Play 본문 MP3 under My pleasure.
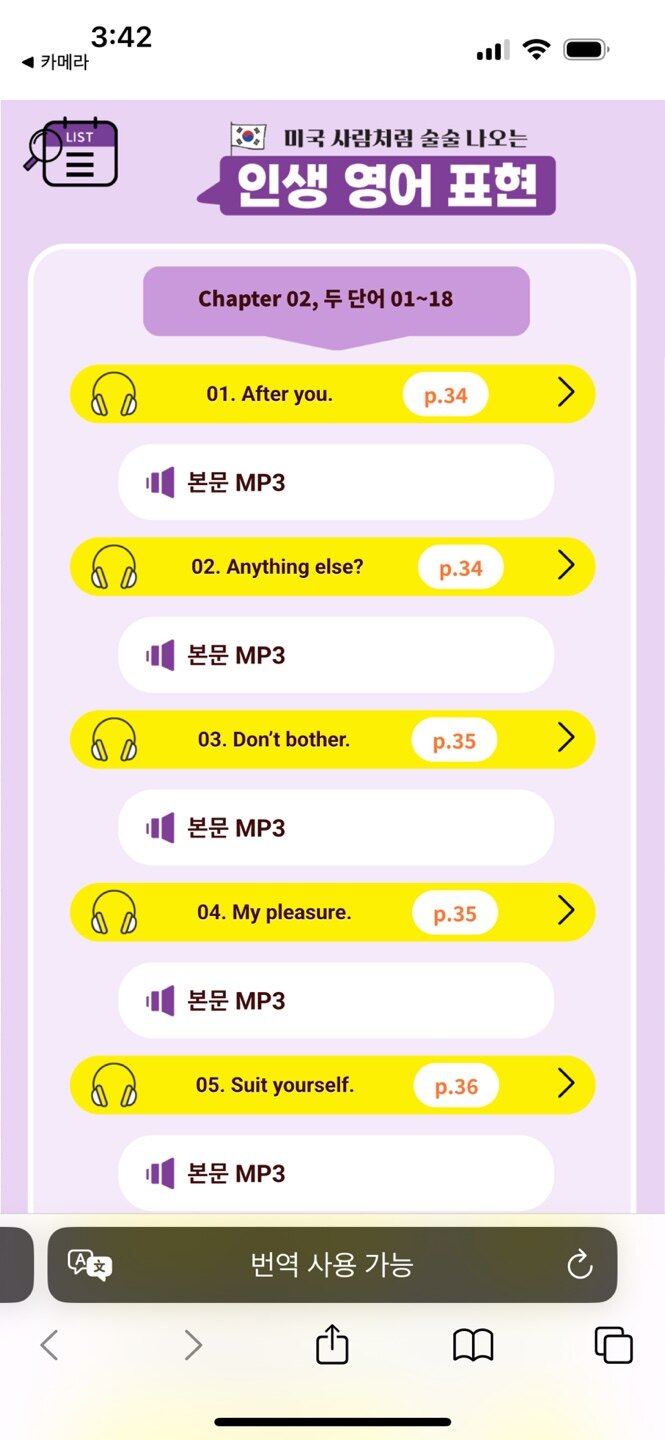Screen dimensions: 665x1440 coord(335,1001)
